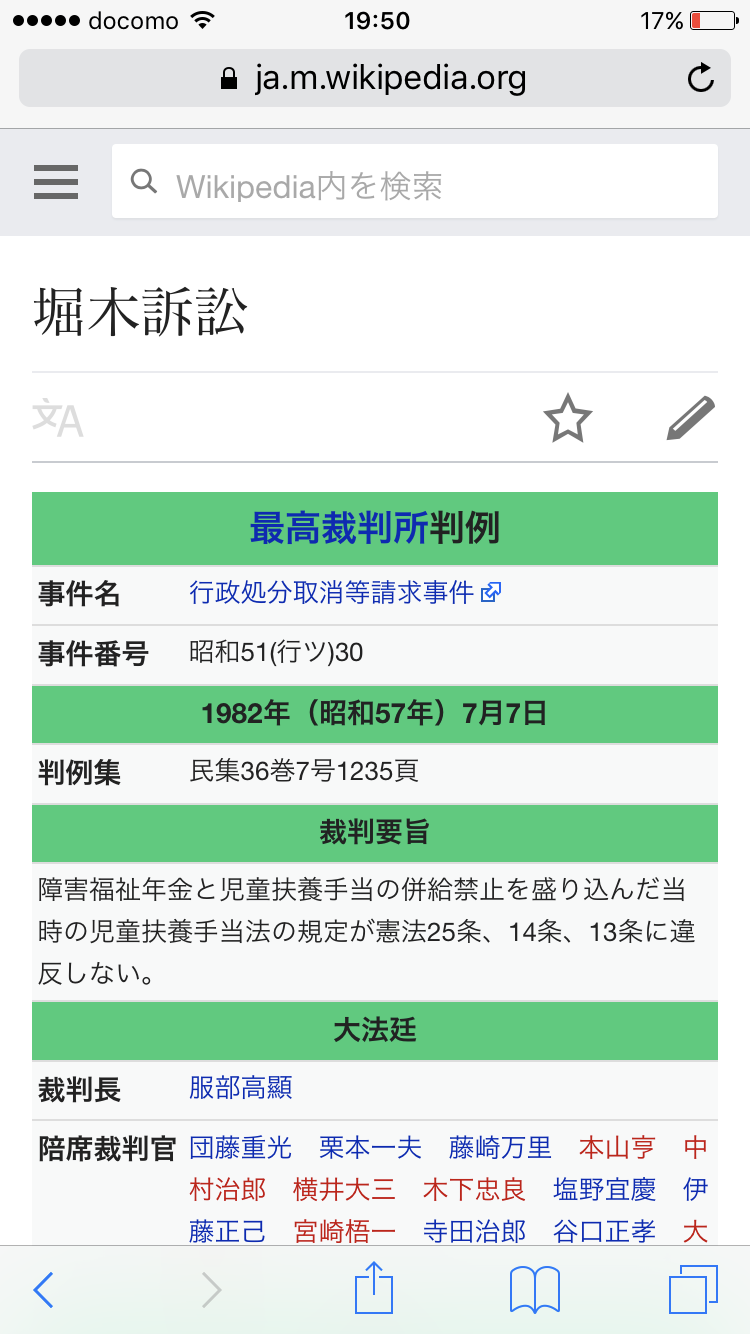750x1334 pixels.
Task: Tap the Wikipedia search field
Action: (414, 183)
